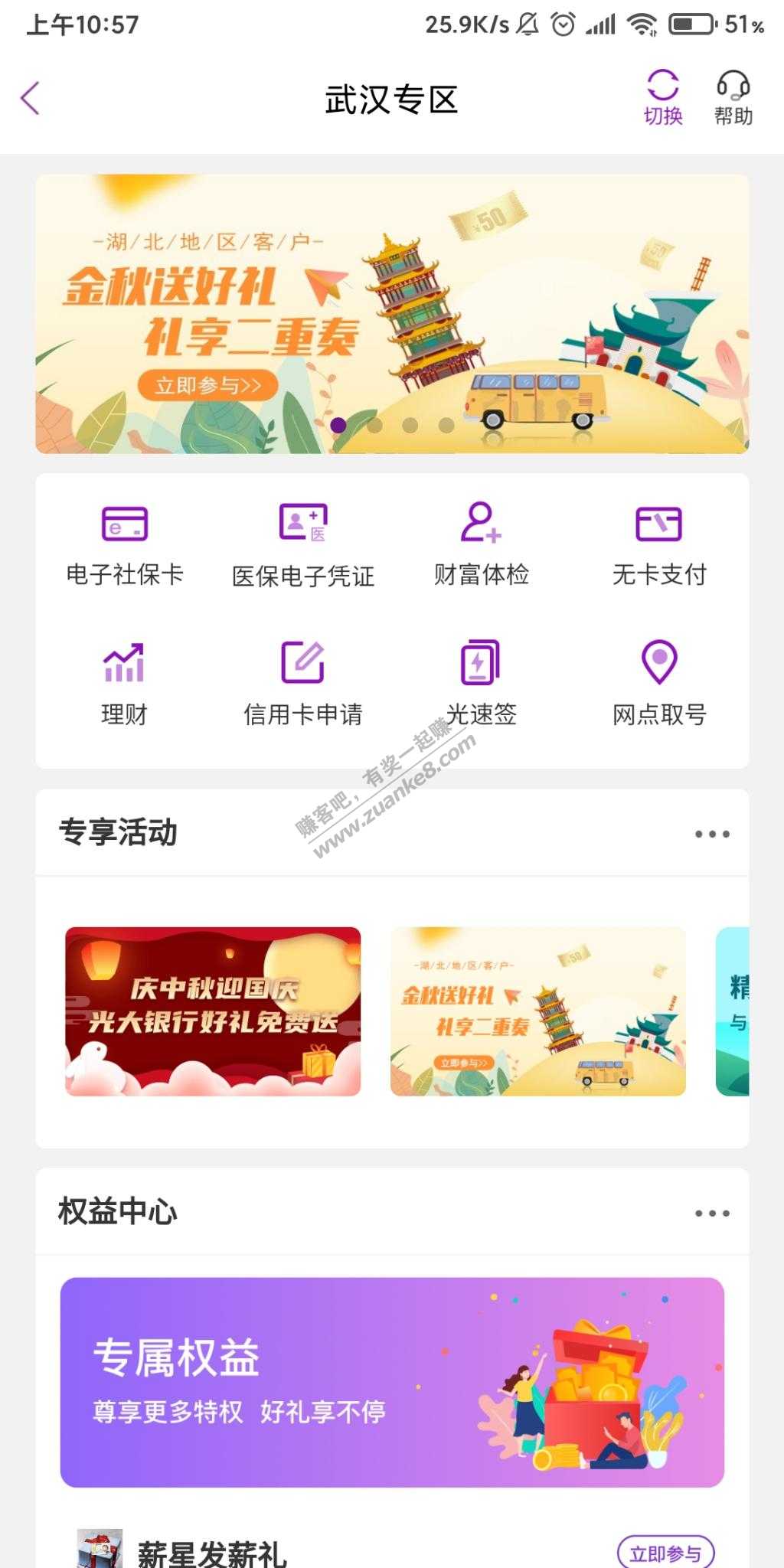Open 网点取号
The width and height of the screenshot is (784, 1568).
(x=659, y=683)
